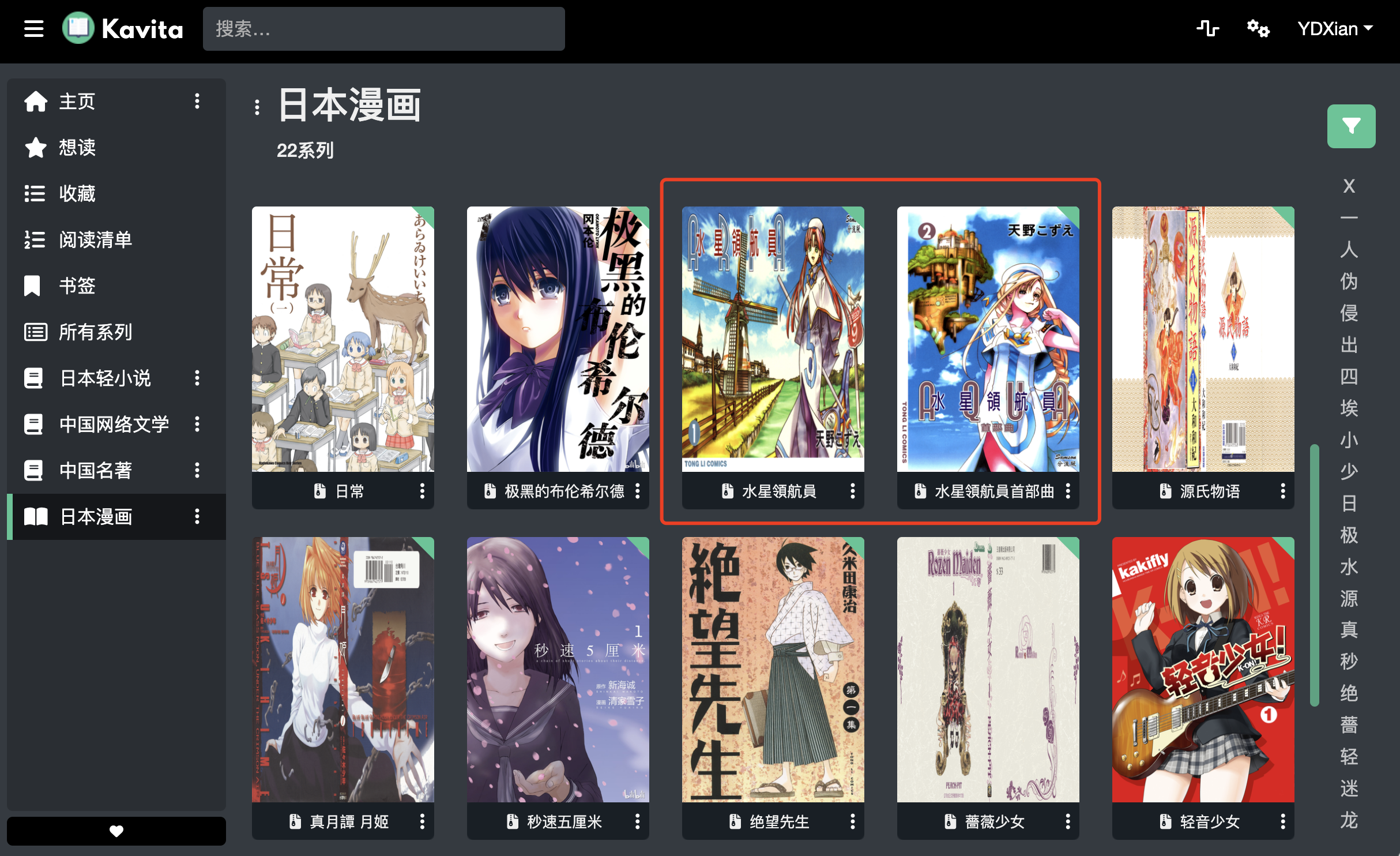
Task: Go to 主页 in the sidebar
Action: click(x=77, y=102)
